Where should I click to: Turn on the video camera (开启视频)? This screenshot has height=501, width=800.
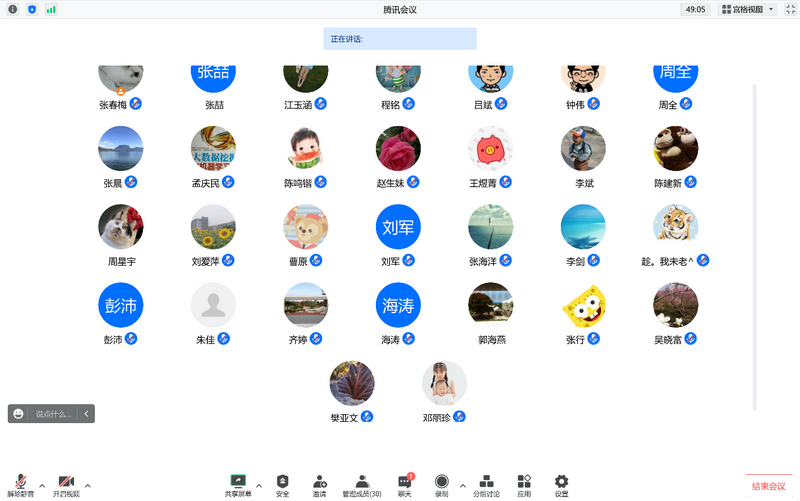pyautogui.click(x=66, y=484)
